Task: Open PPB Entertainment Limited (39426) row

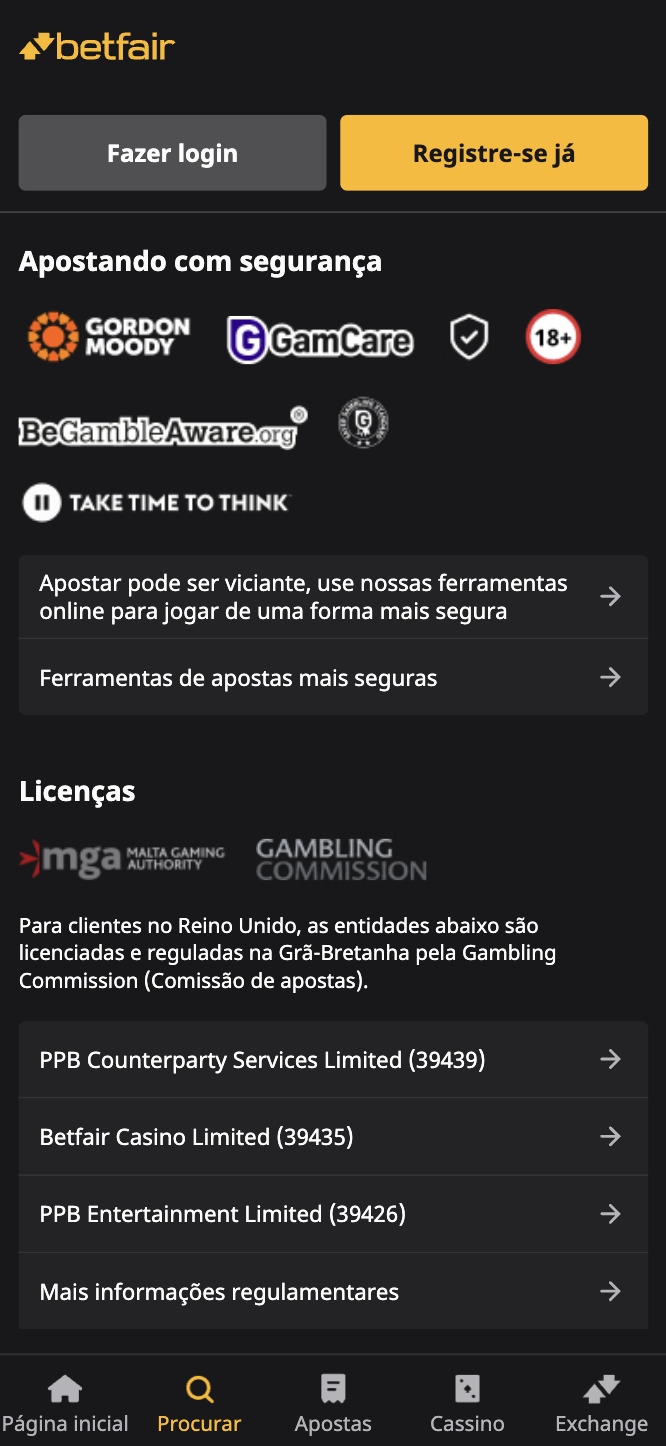Action: (333, 1213)
